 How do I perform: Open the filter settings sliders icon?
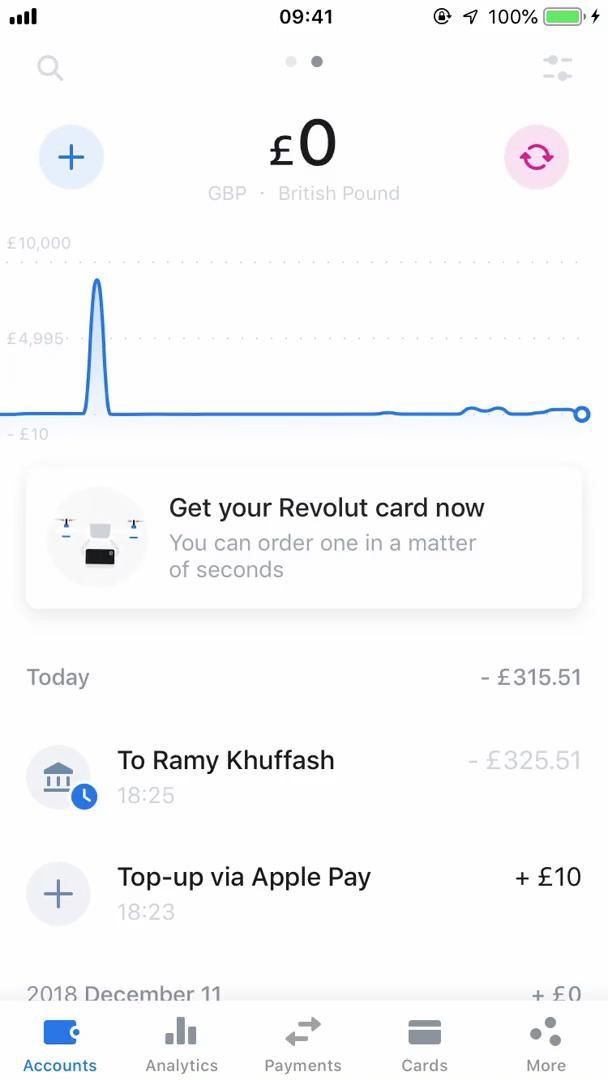pyautogui.click(x=557, y=68)
